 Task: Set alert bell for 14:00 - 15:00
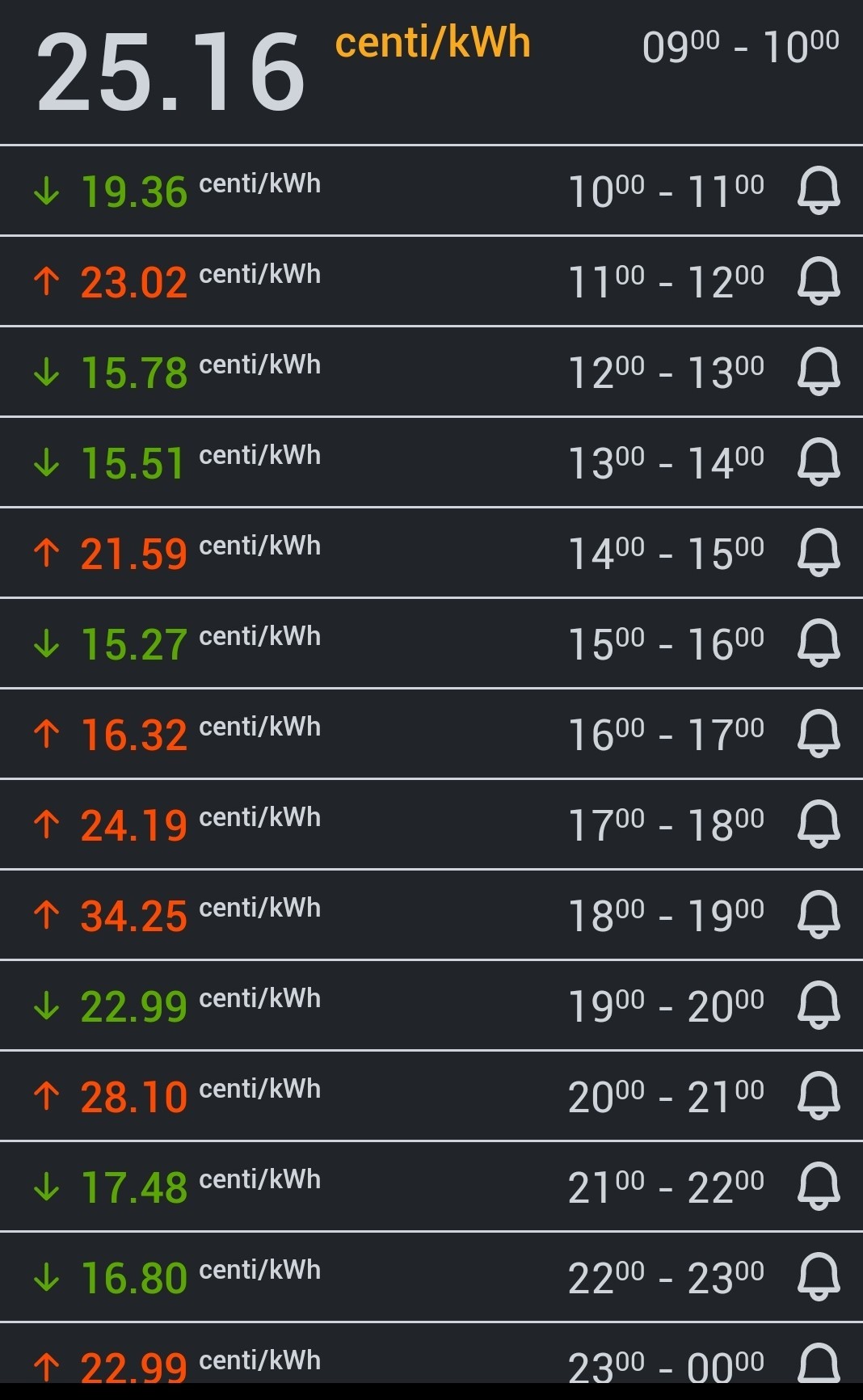(819, 553)
